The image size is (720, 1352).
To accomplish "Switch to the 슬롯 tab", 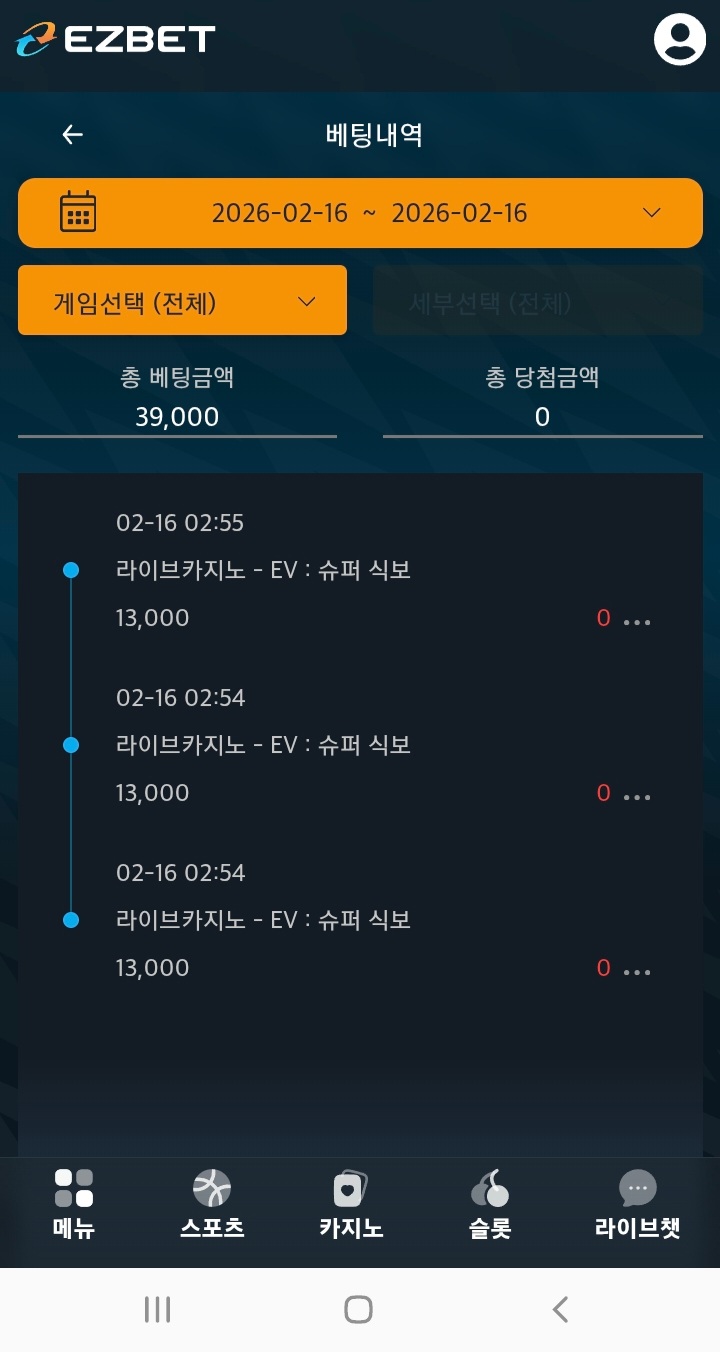I will coord(490,1204).
